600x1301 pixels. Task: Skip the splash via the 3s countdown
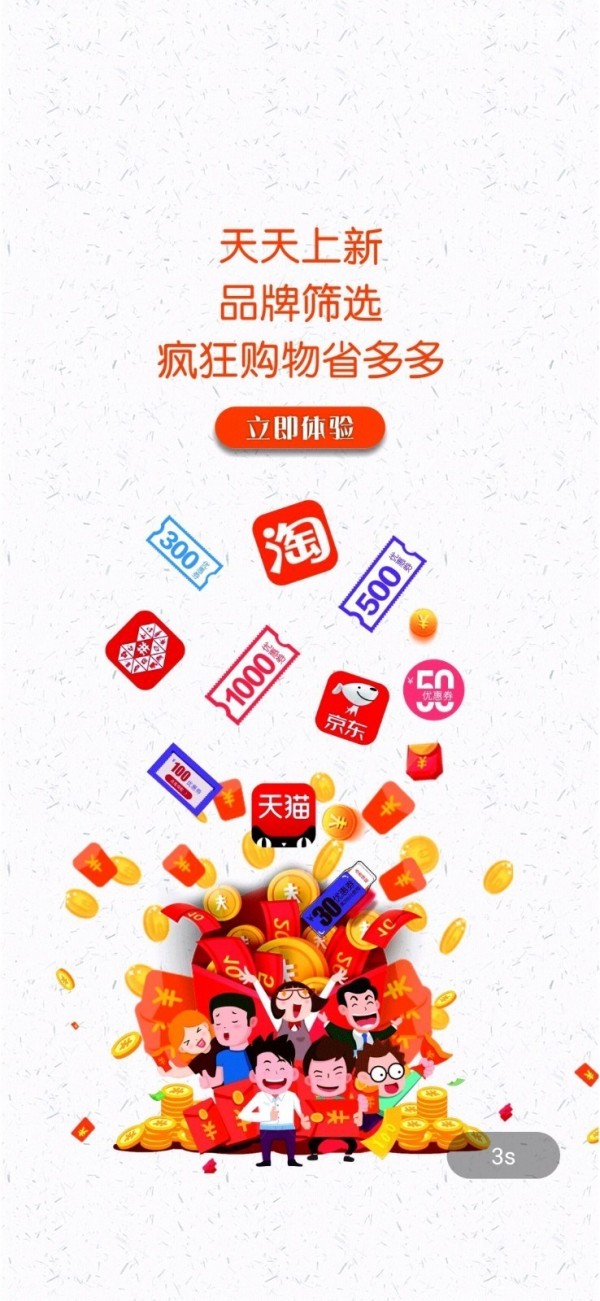503,1155
